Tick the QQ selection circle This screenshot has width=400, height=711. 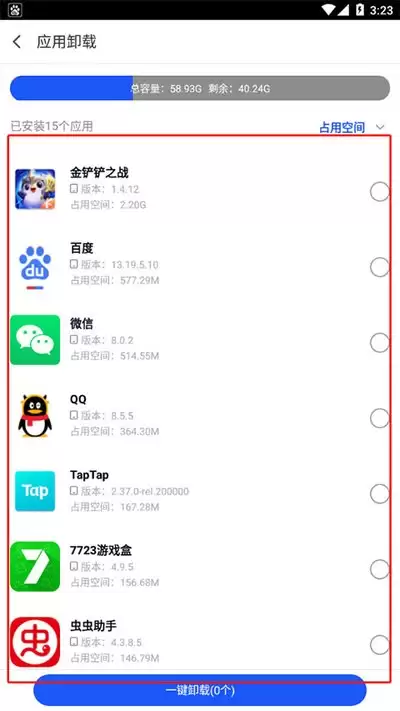click(380, 418)
